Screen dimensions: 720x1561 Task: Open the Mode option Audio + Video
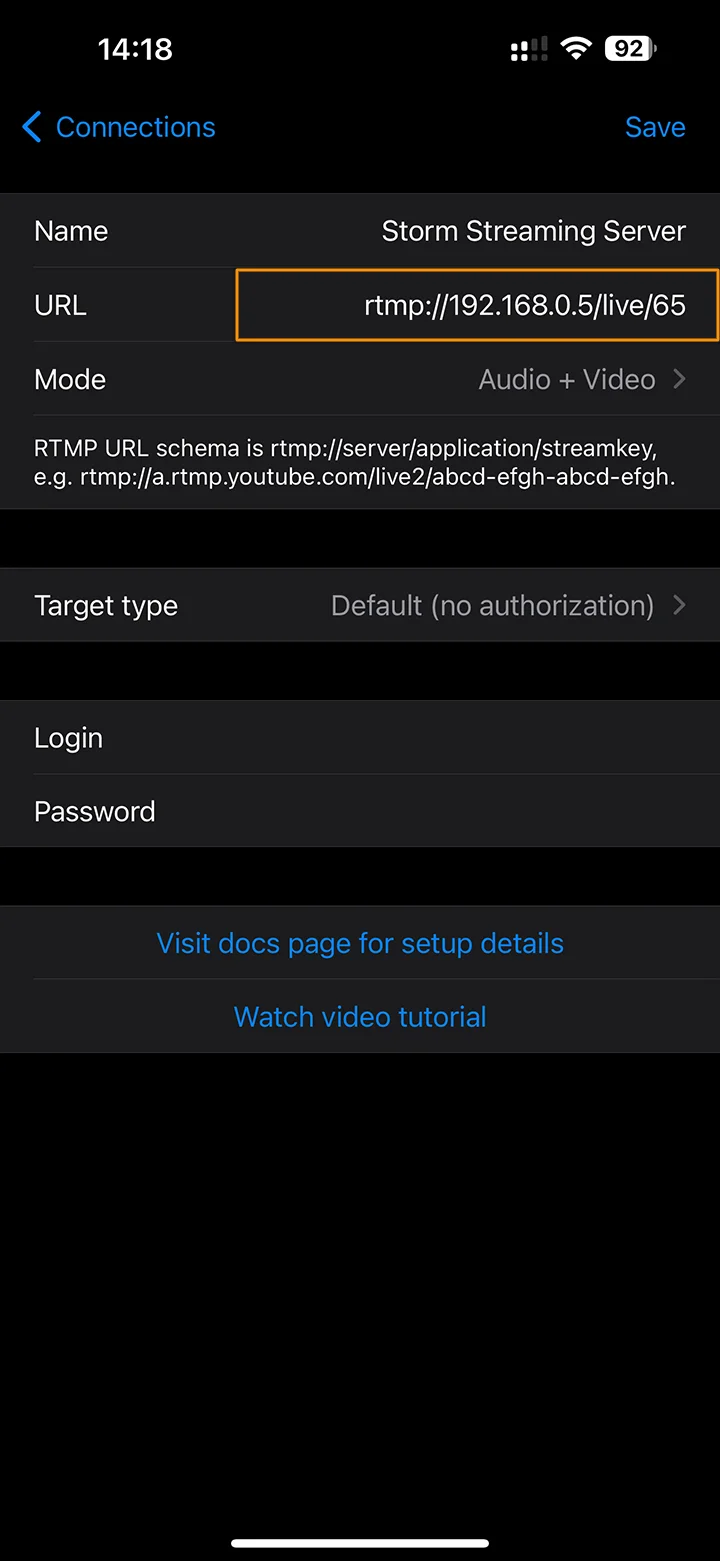pyautogui.click(x=580, y=379)
